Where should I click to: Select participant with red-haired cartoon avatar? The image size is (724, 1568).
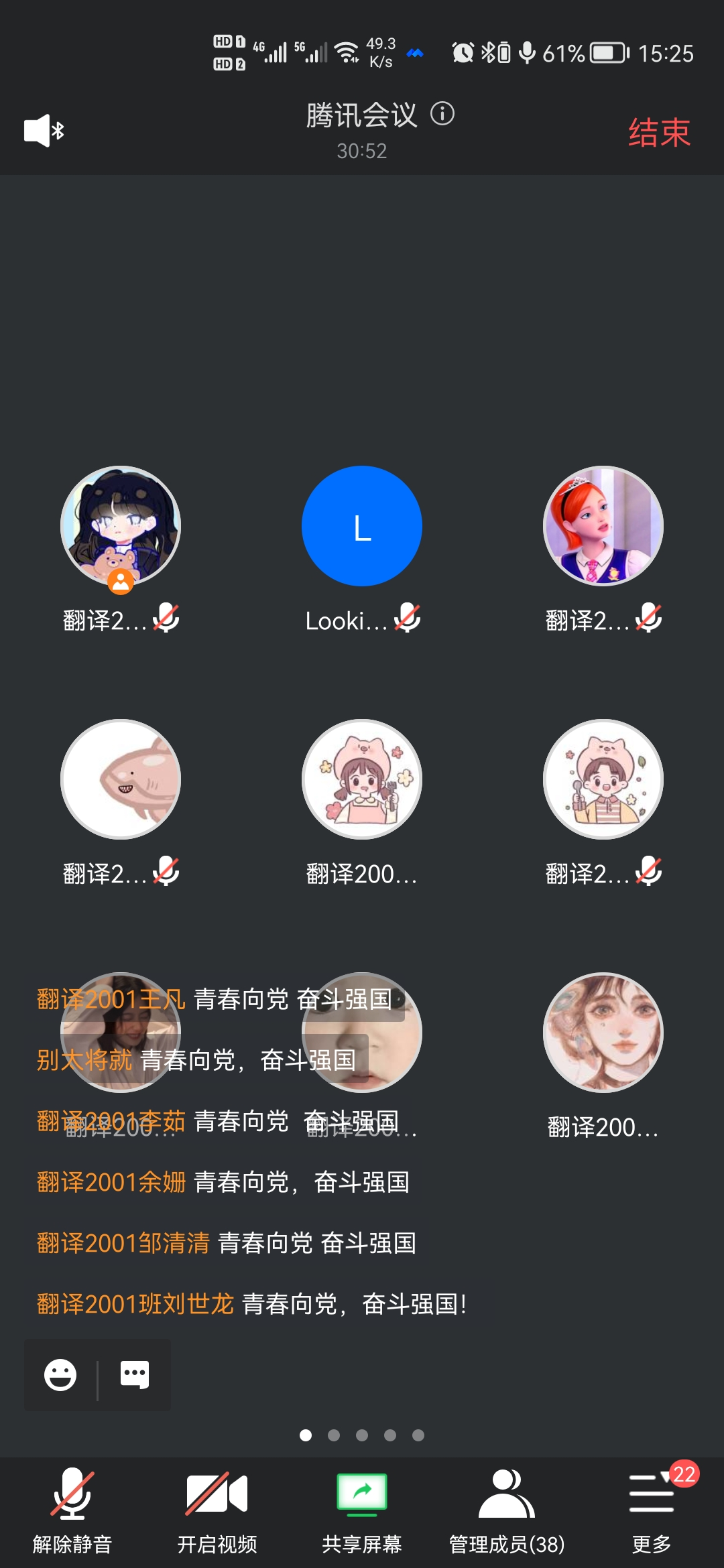(x=603, y=526)
